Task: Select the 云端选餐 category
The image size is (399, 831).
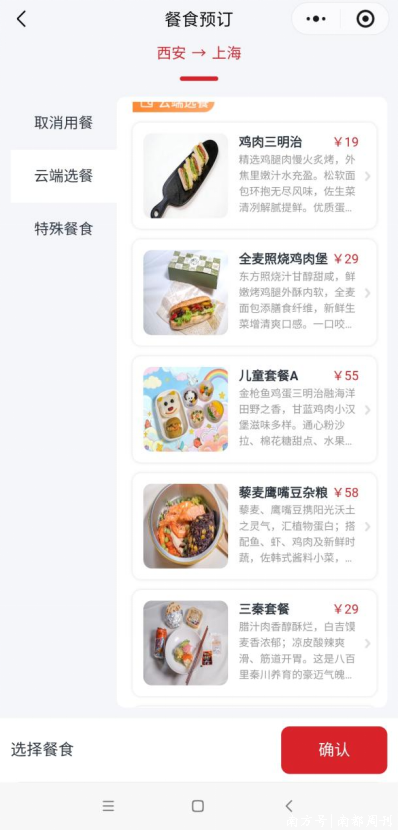Action: [x=64, y=176]
